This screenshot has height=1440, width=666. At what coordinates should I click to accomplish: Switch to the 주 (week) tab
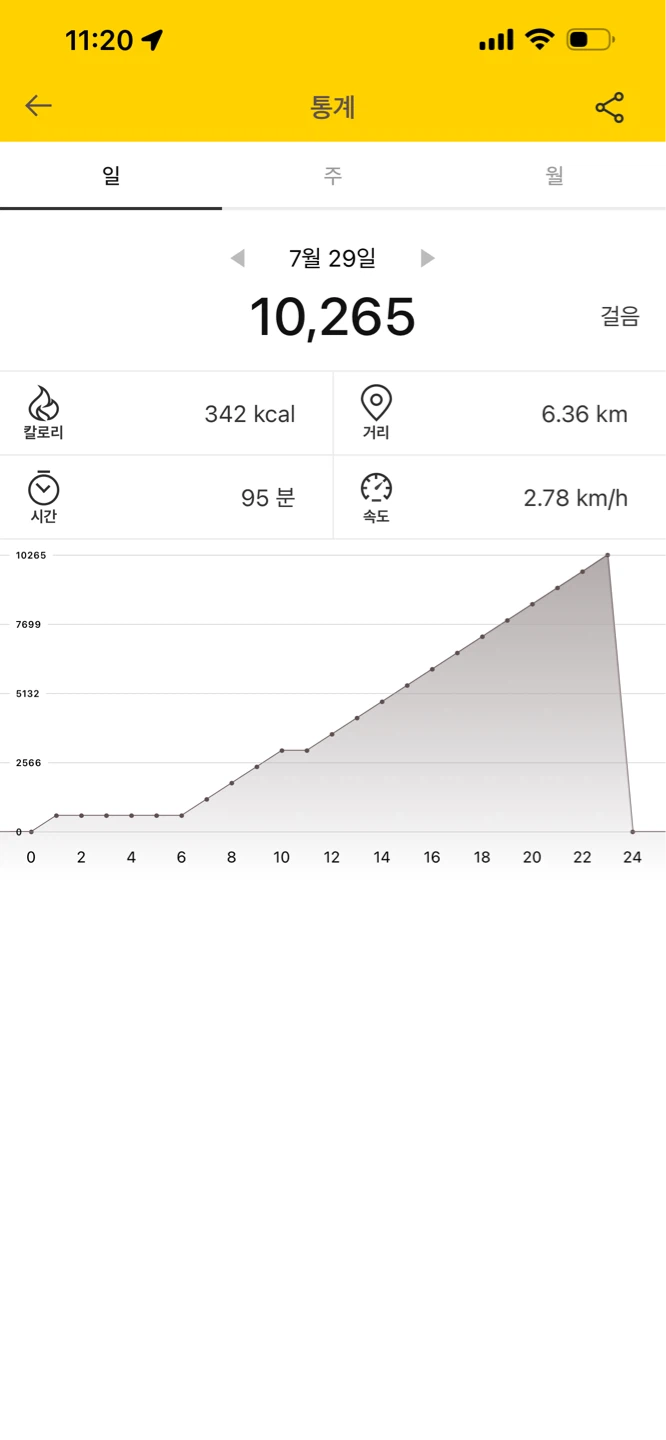(333, 176)
